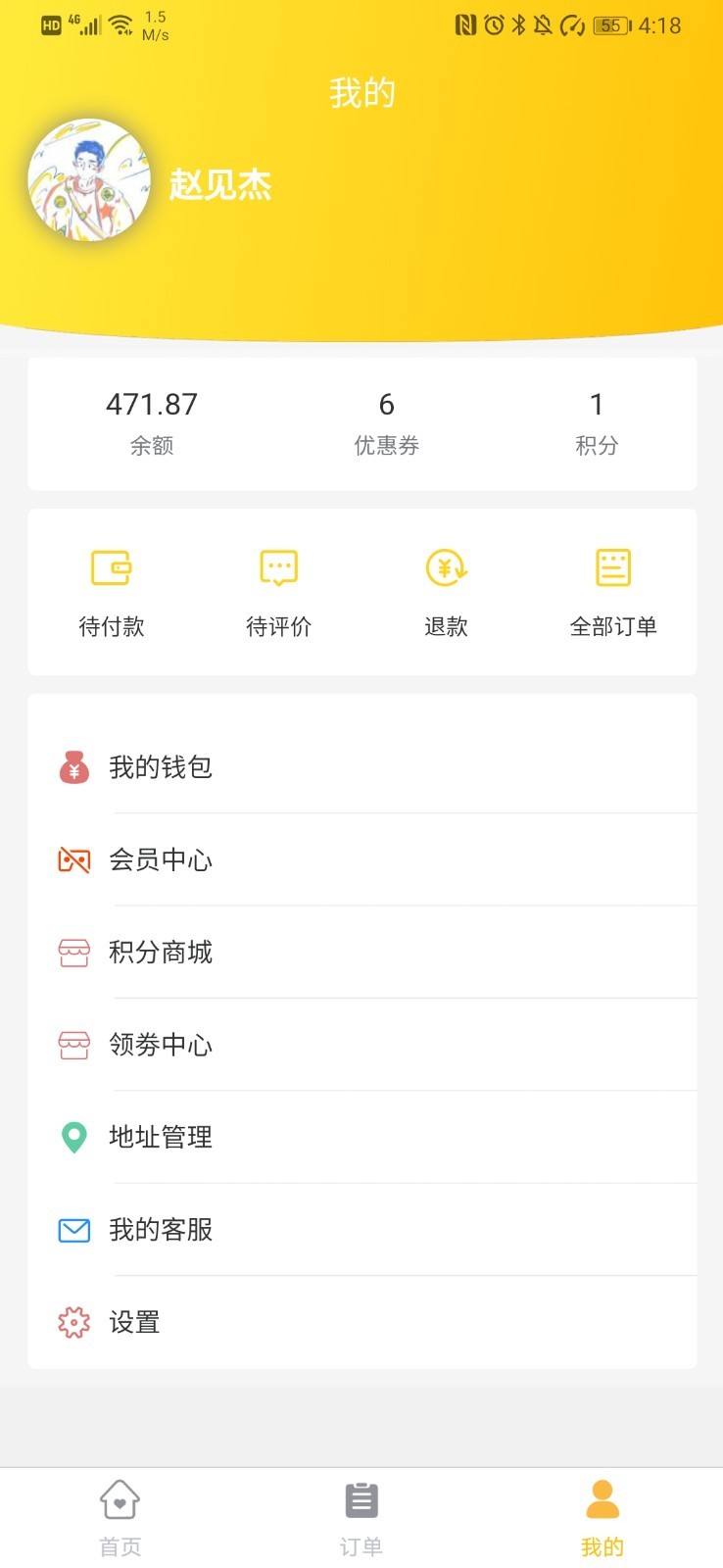The width and height of the screenshot is (723, 1568).
Task: Select the blue envelope icon for 我的客服
Action: [x=73, y=1230]
